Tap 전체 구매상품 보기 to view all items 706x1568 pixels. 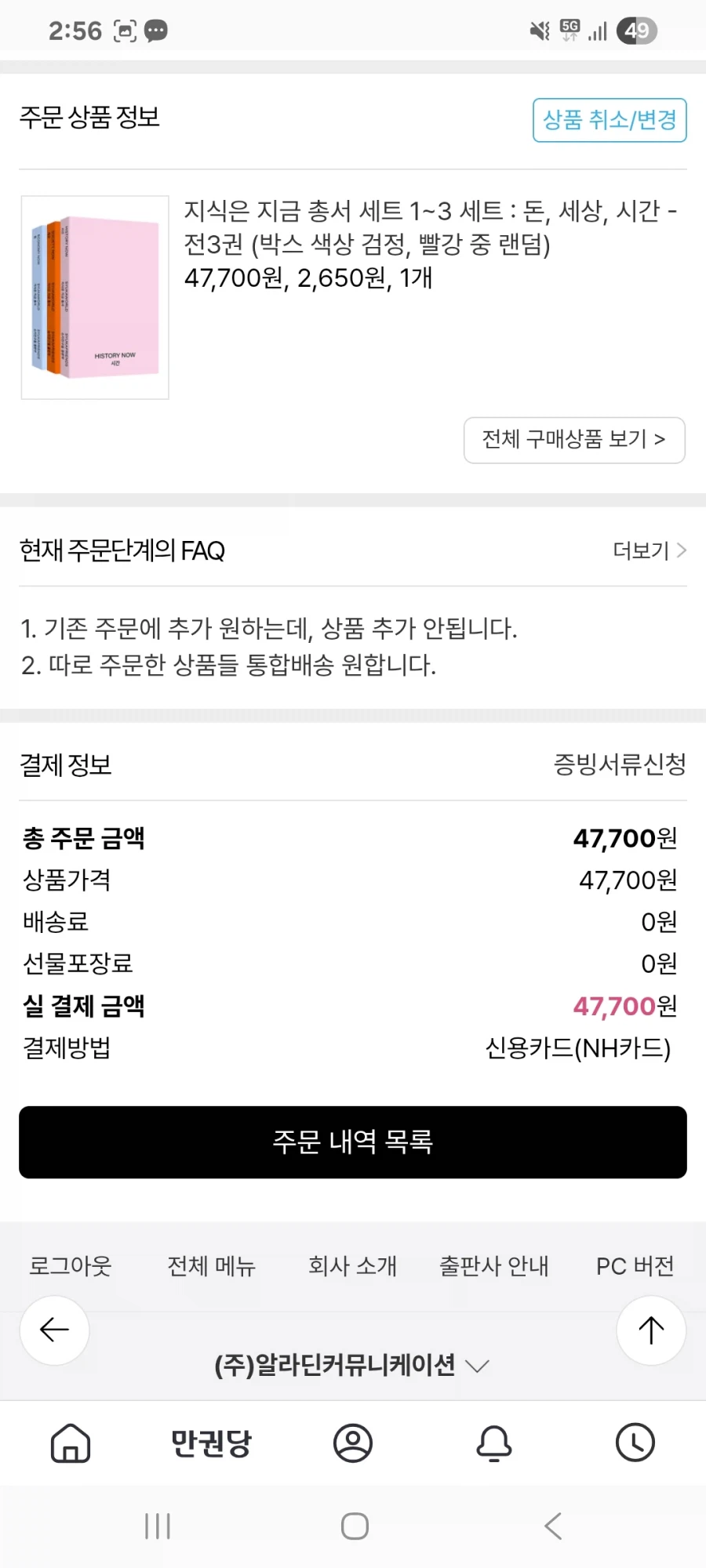[574, 441]
